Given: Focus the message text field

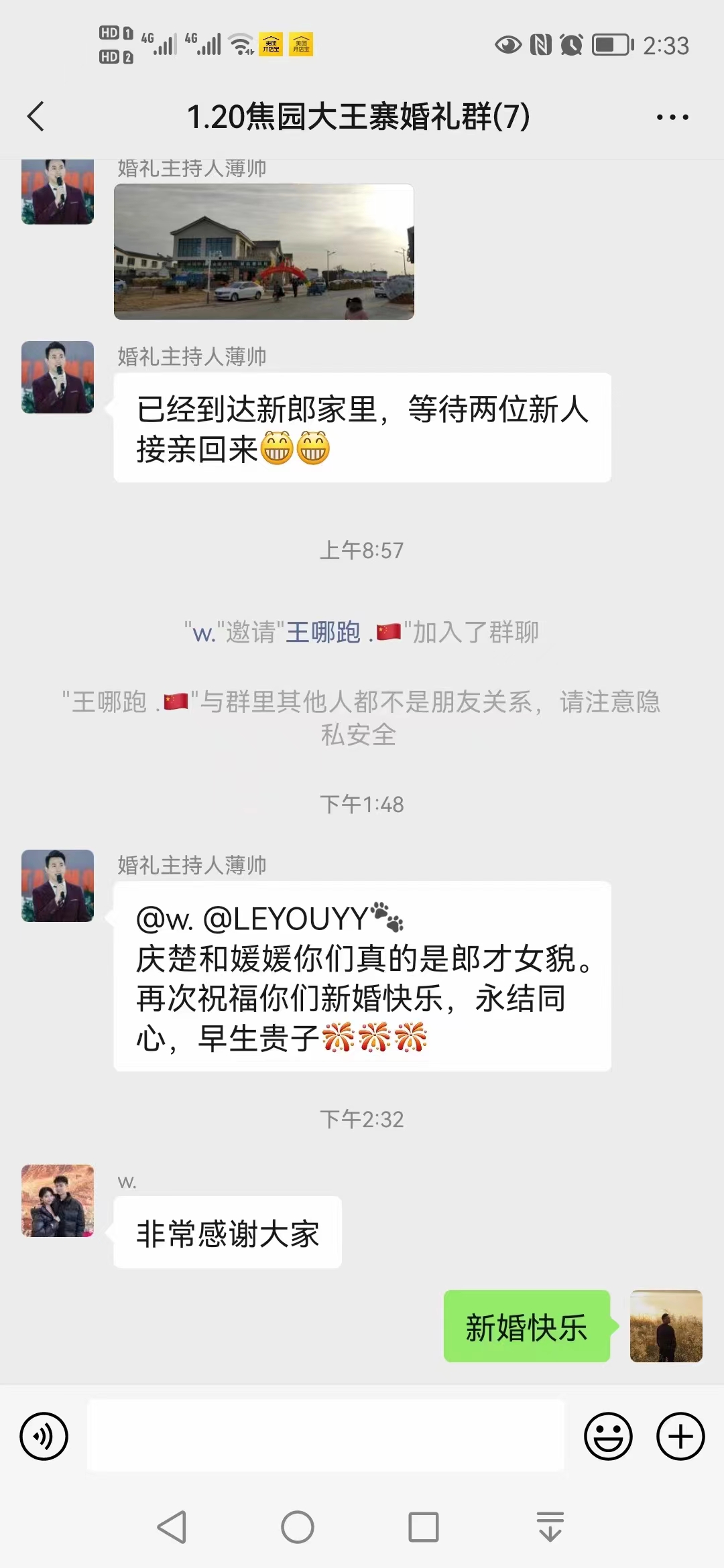Looking at the screenshot, I should point(325,1435).
